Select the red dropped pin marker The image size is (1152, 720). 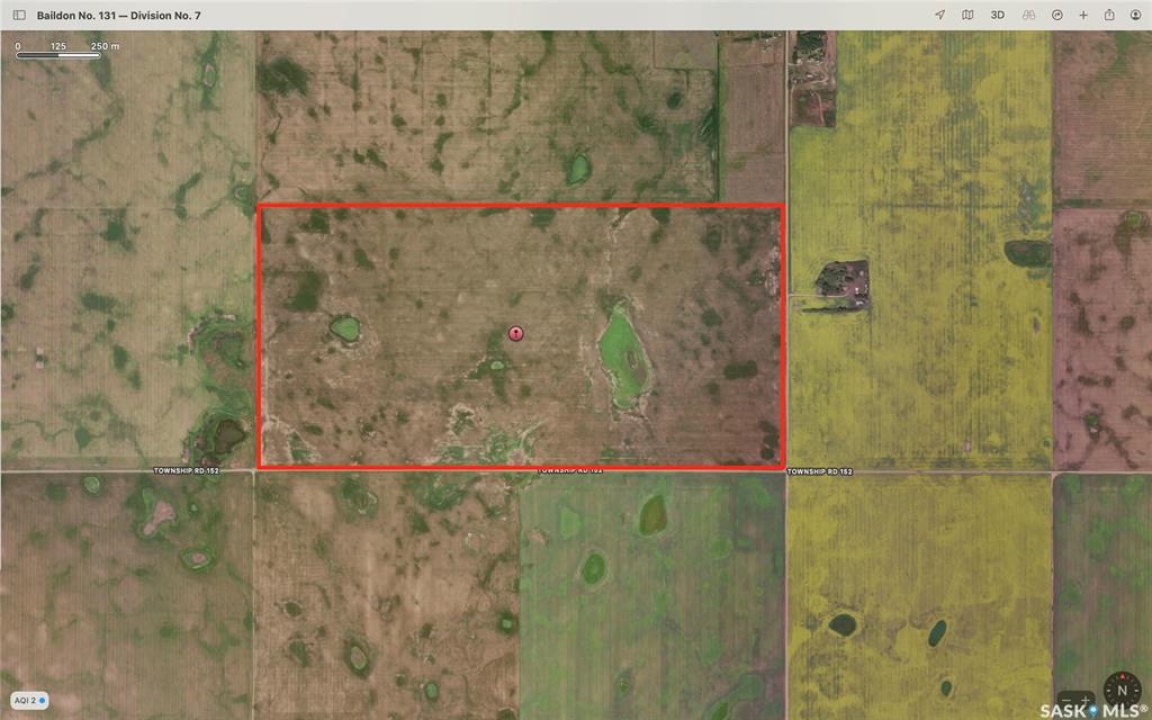[516, 333]
